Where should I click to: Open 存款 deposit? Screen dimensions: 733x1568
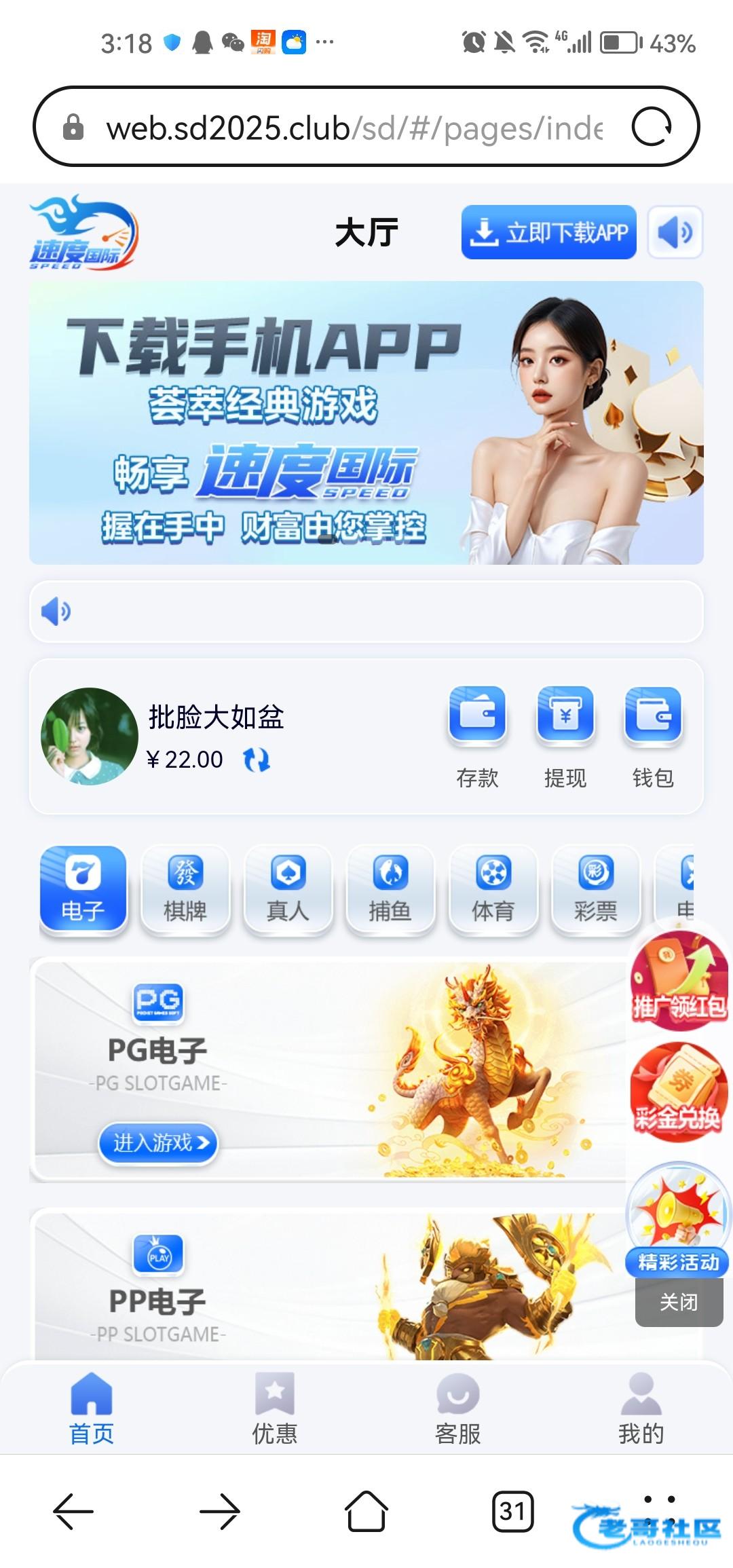pyautogui.click(x=477, y=736)
